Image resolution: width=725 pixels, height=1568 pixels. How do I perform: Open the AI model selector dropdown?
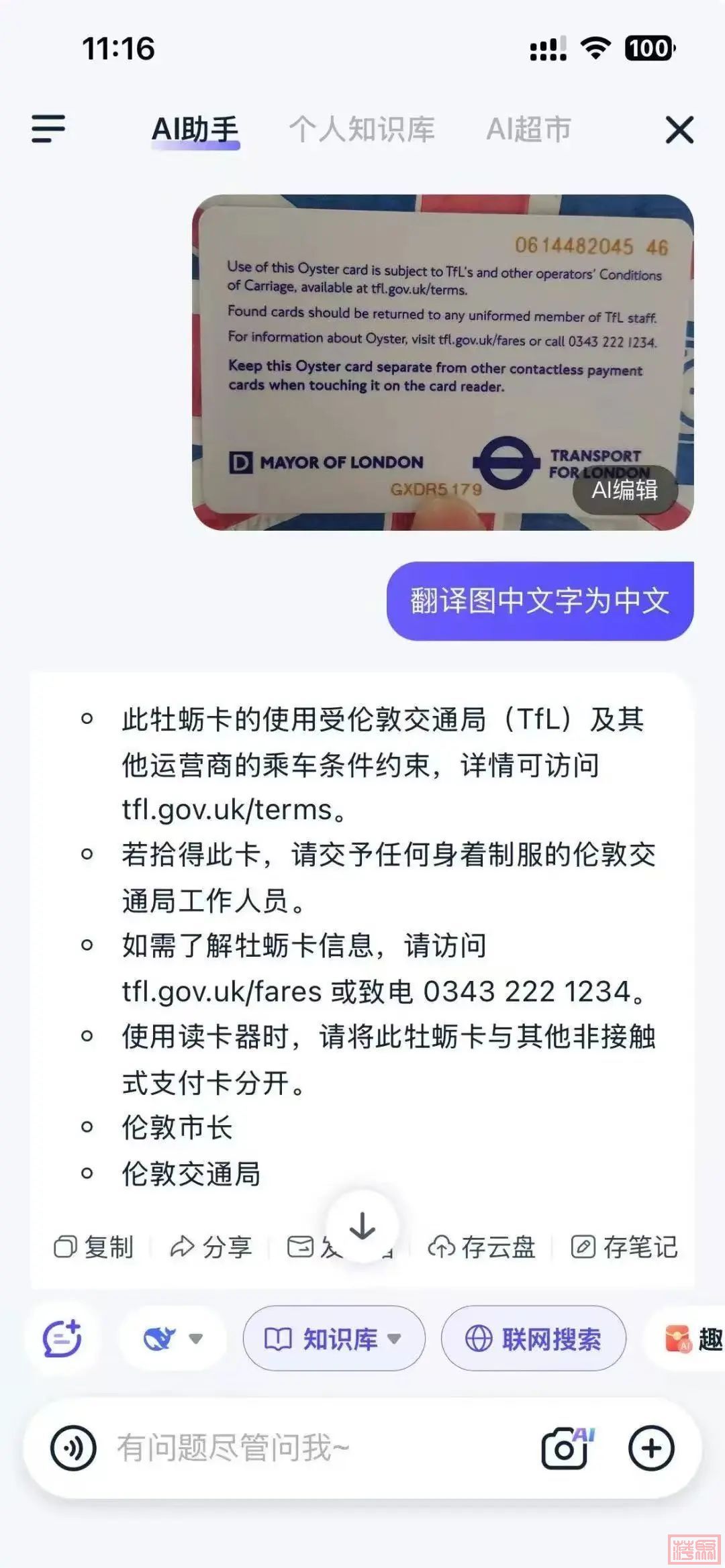pos(173,1339)
